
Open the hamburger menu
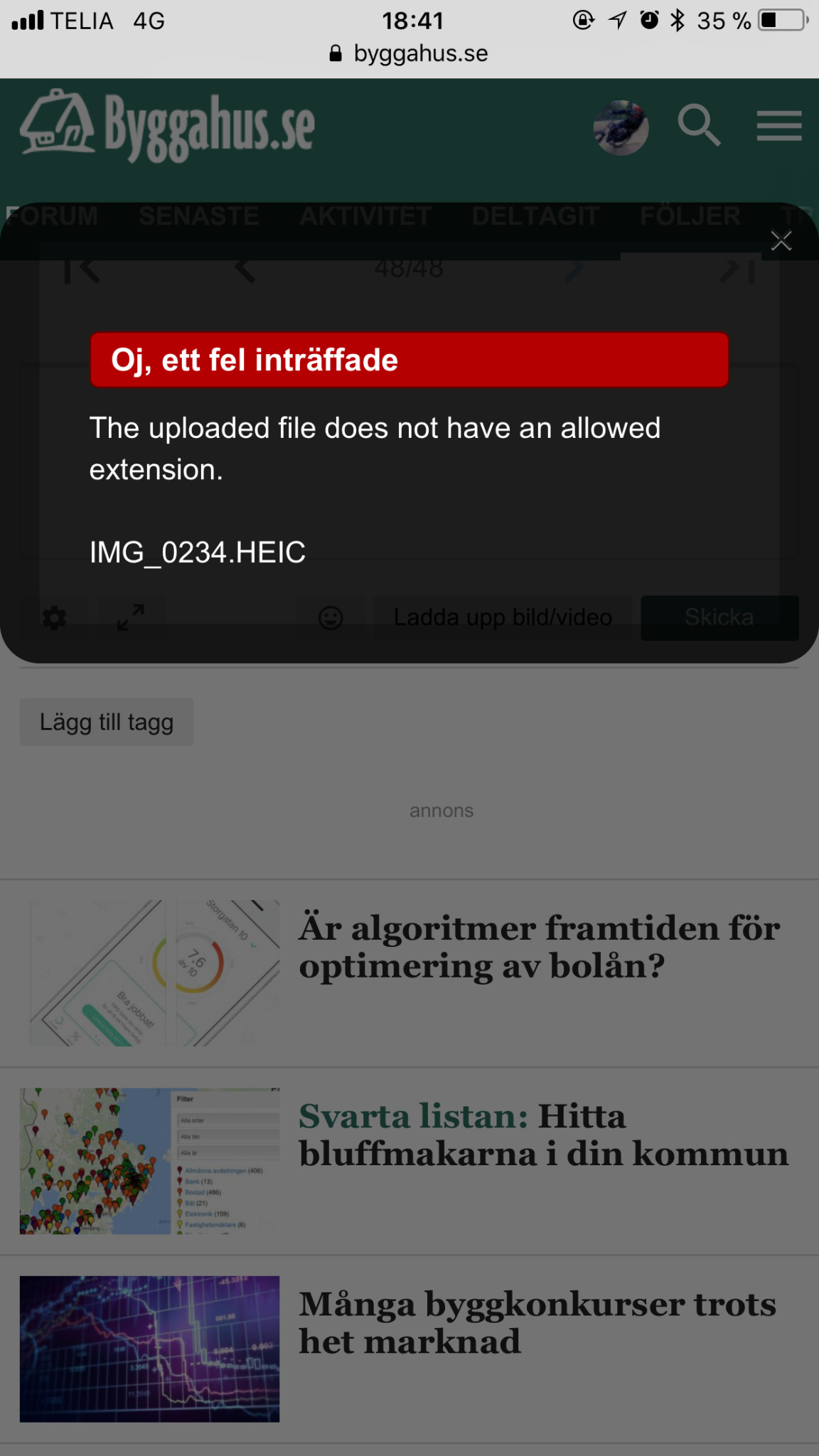click(x=778, y=127)
